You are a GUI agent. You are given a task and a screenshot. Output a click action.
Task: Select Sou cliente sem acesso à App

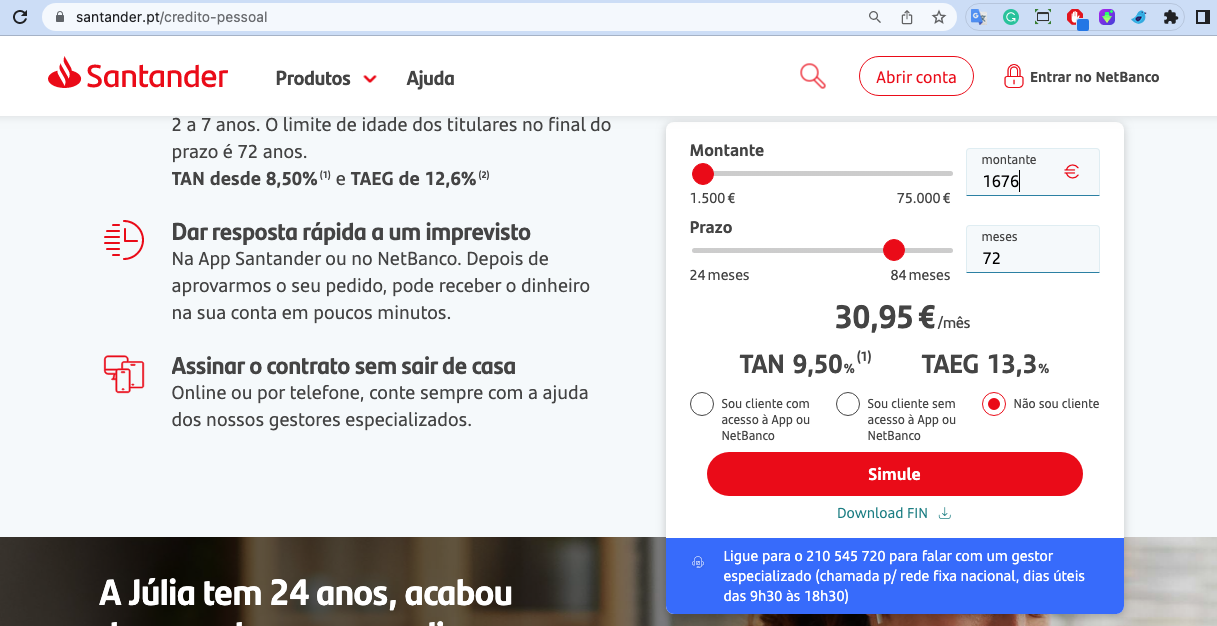click(x=848, y=404)
